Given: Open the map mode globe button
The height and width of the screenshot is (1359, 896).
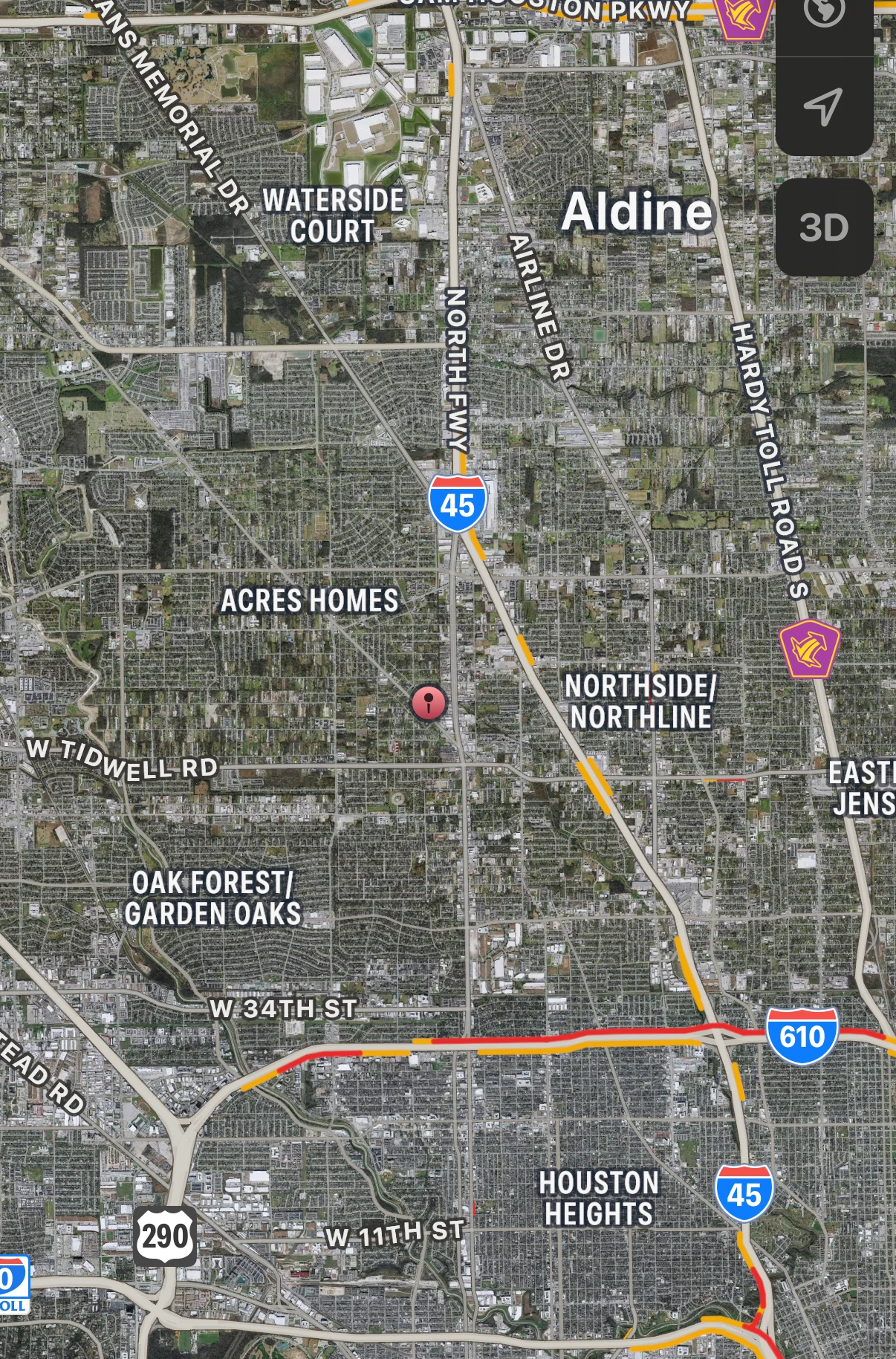Looking at the screenshot, I should click(824, 13).
